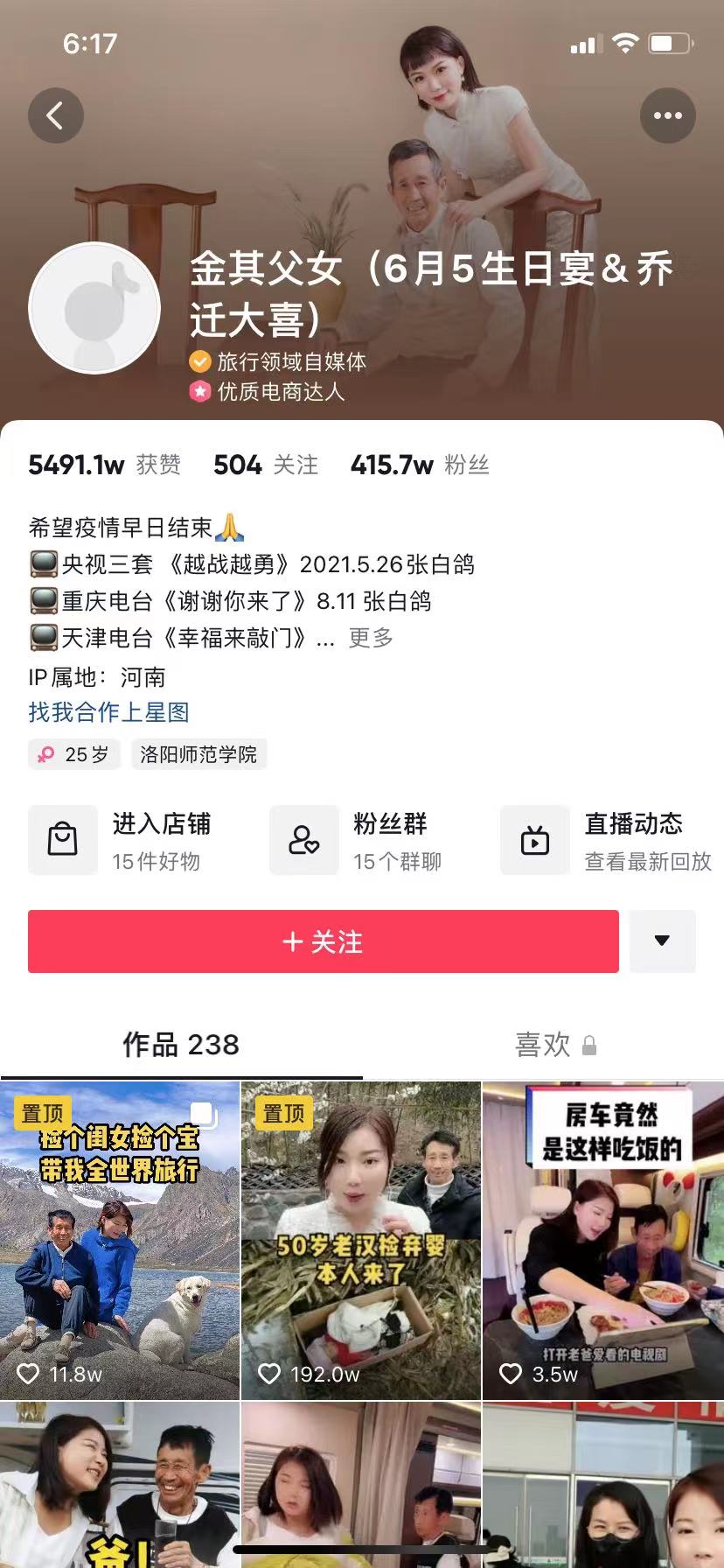Follow this account with 关注
Viewport: 724px width, 1568px height.
(x=324, y=941)
